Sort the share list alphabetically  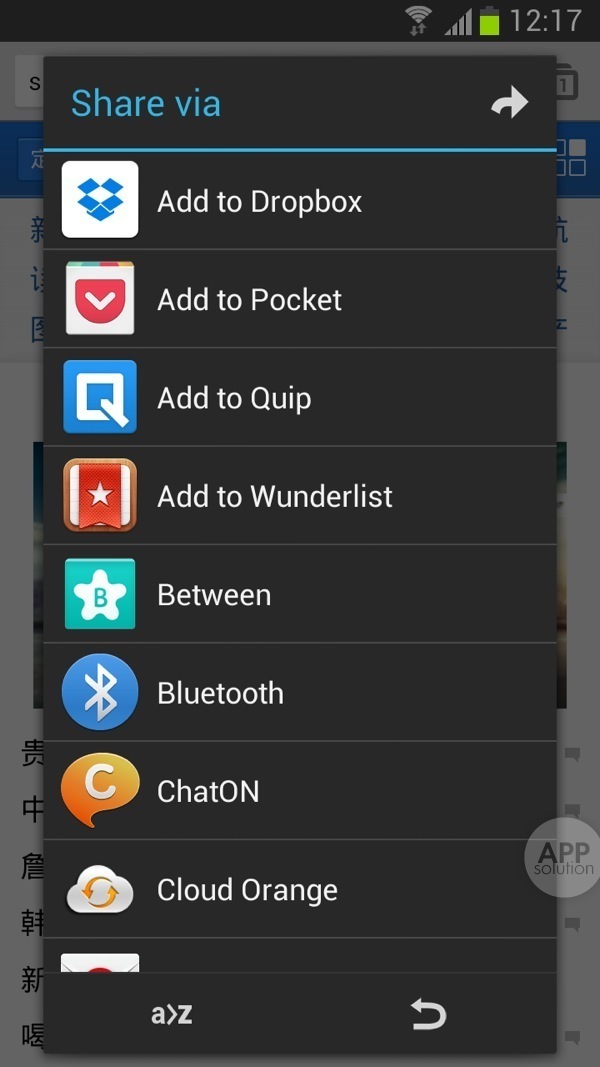click(171, 1014)
